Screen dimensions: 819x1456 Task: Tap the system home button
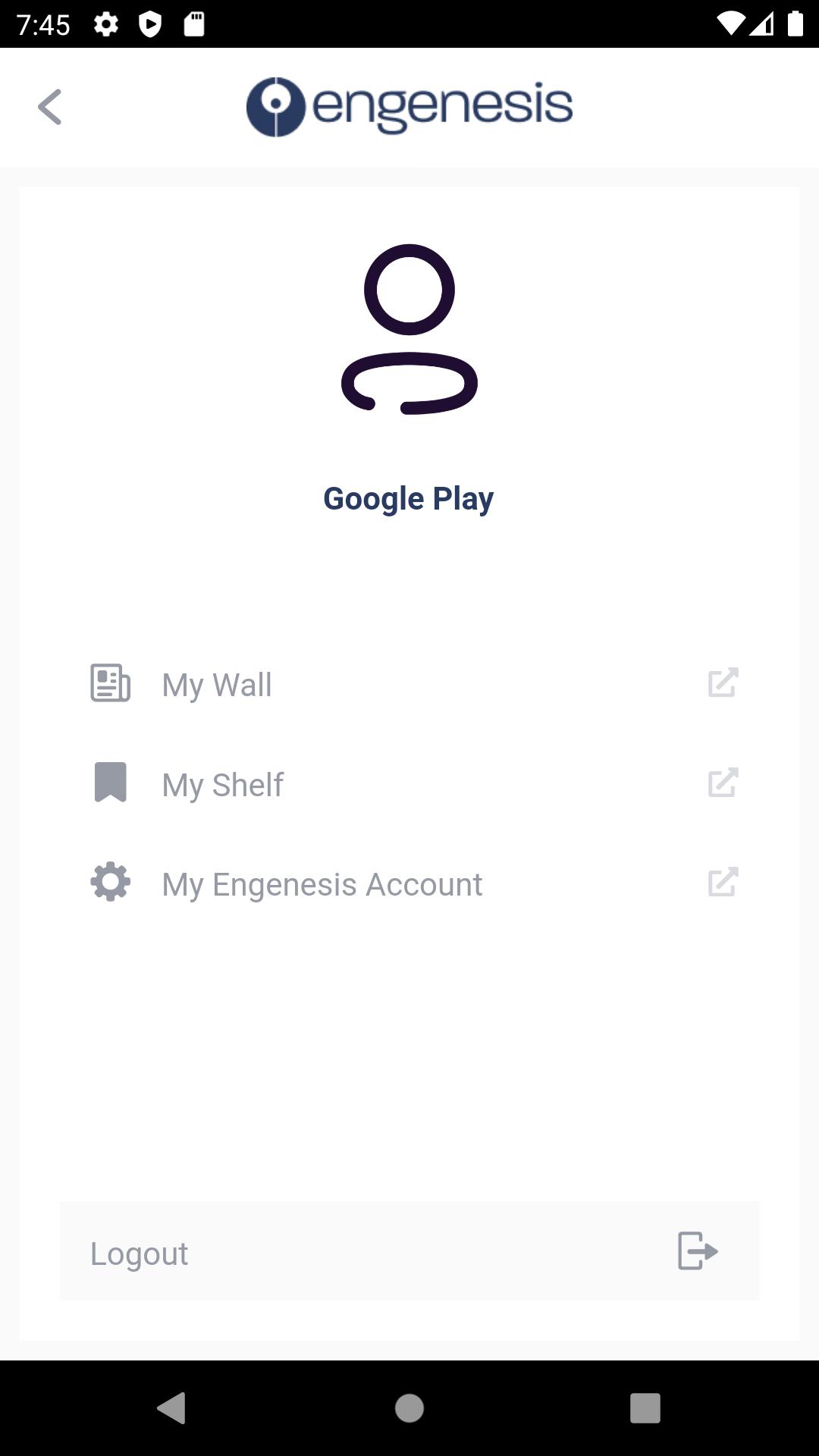click(x=409, y=1408)
